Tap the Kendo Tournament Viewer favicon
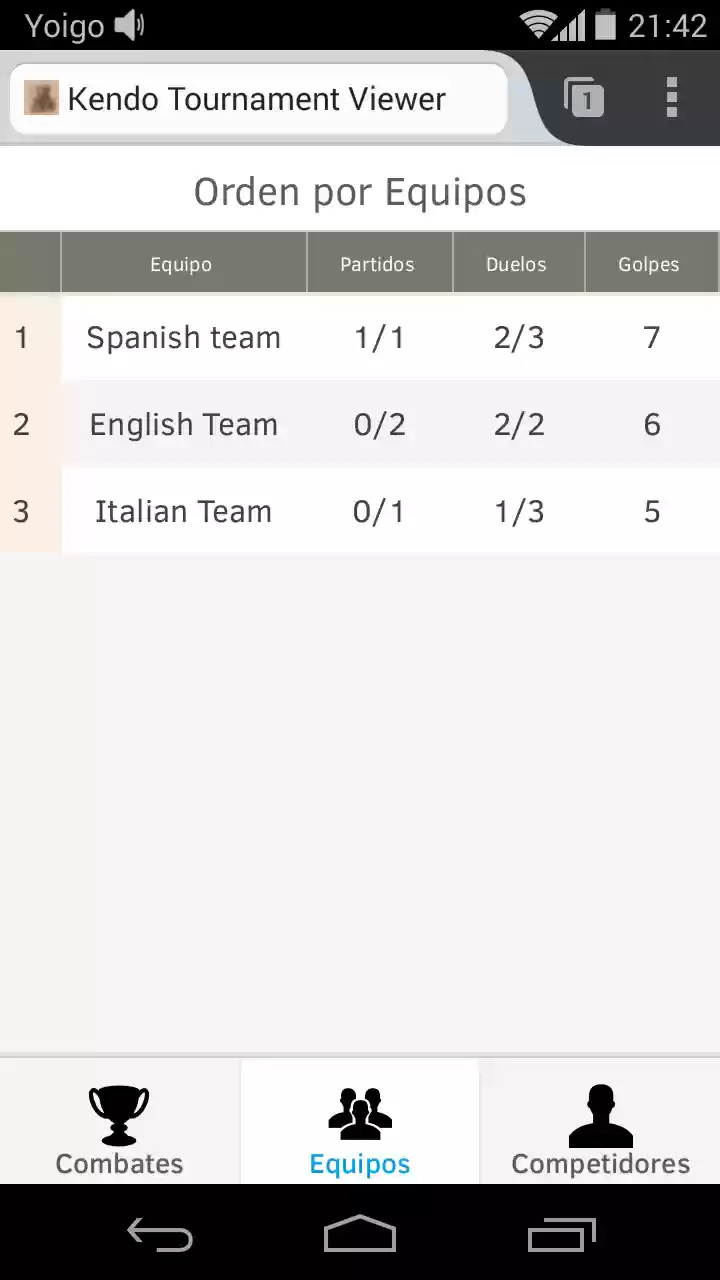Image resolution: width=720 pixels, height=1280 pixels. (x=40, y=97)
